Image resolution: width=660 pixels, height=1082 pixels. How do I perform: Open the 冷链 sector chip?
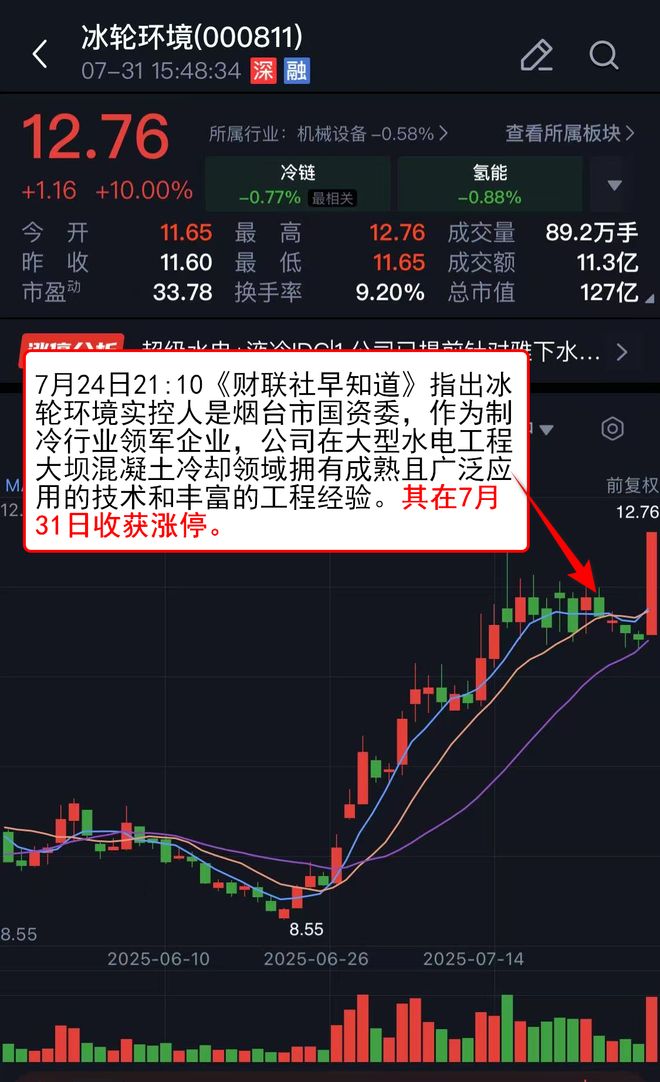point(297,184)
